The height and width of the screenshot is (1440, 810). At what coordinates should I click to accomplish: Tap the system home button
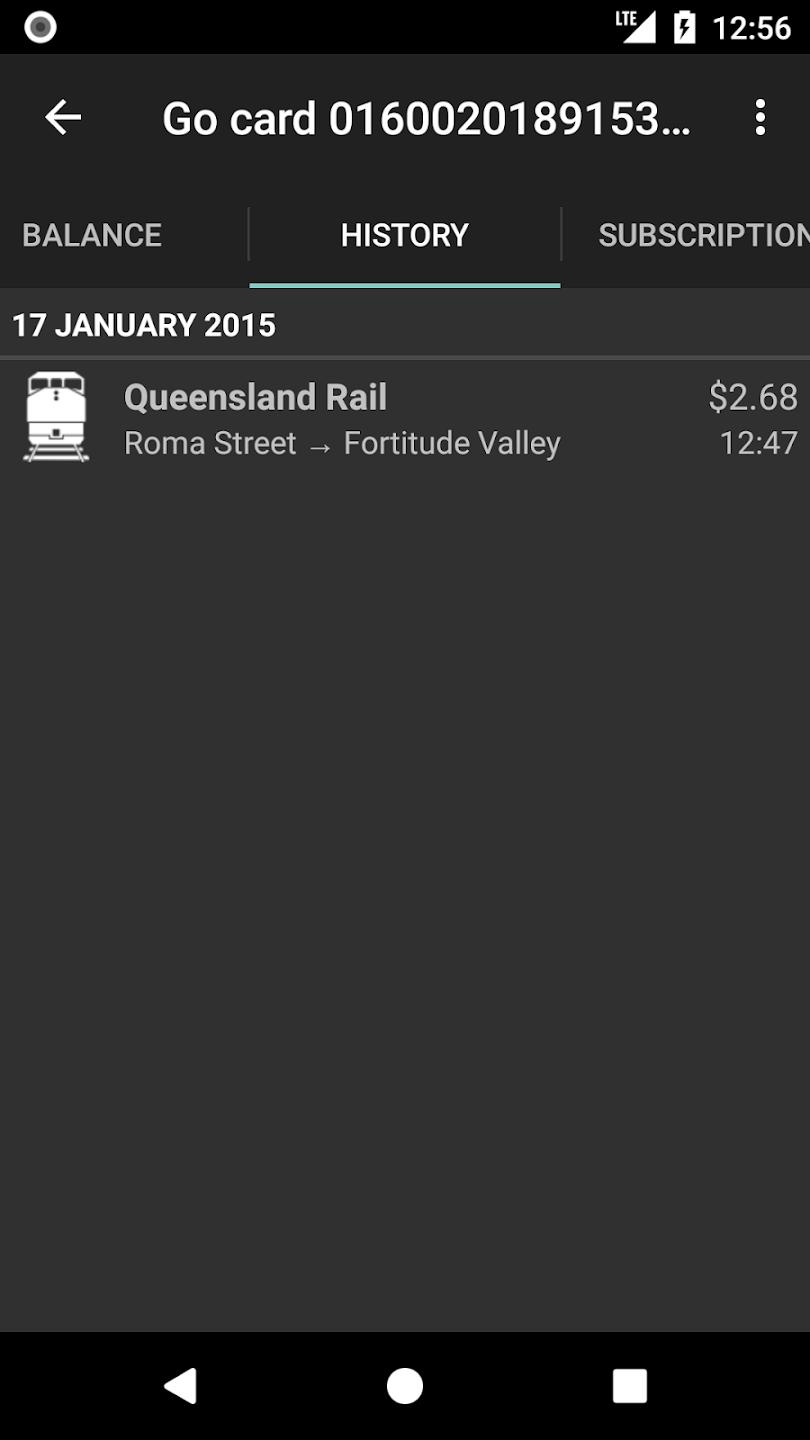[x=404, y=1386]
